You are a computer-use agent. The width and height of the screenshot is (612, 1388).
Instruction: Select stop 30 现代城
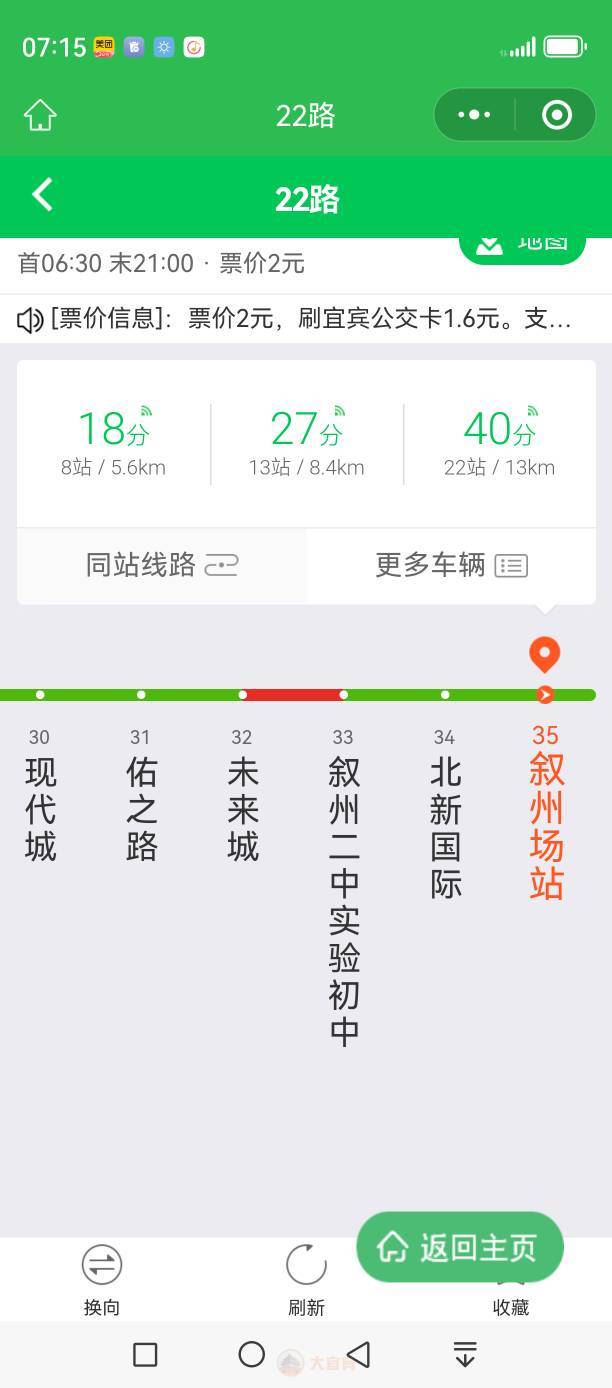click(40, 795)
